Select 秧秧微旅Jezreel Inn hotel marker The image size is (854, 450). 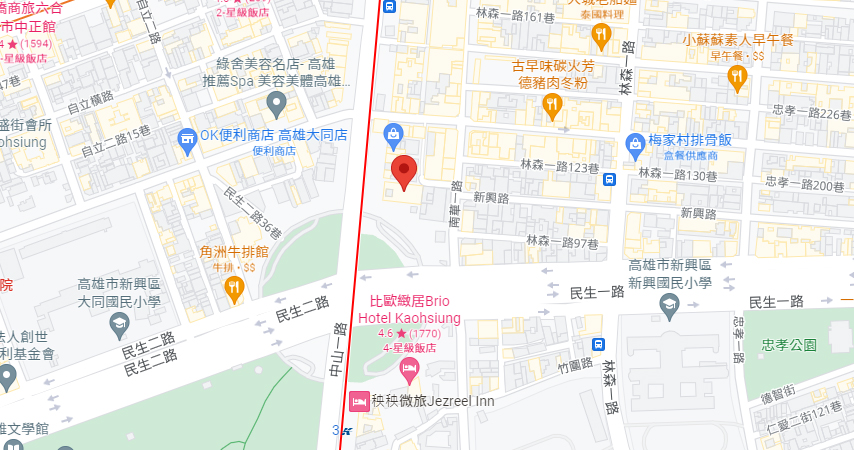click(359, 401)
